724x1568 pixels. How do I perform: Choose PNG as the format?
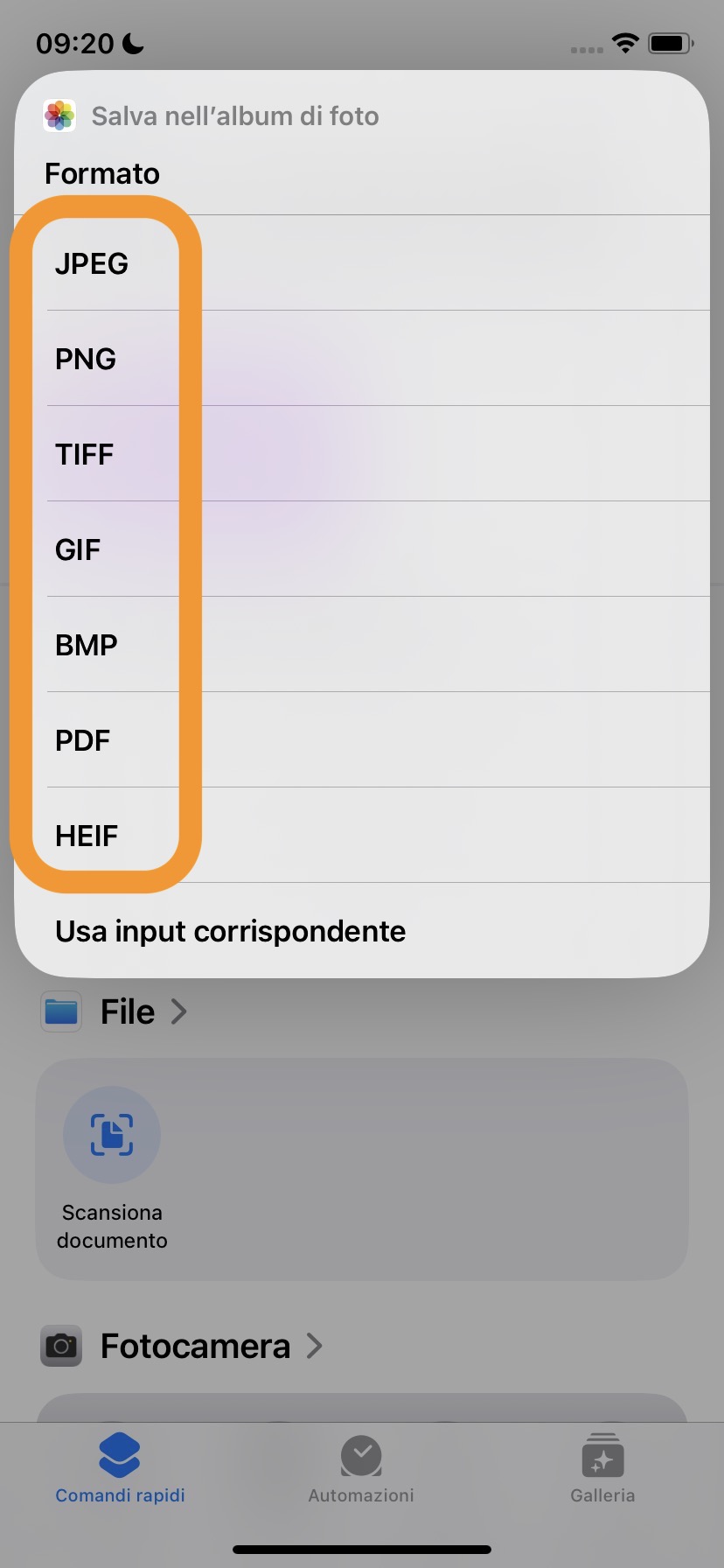[x=86, y=359]
